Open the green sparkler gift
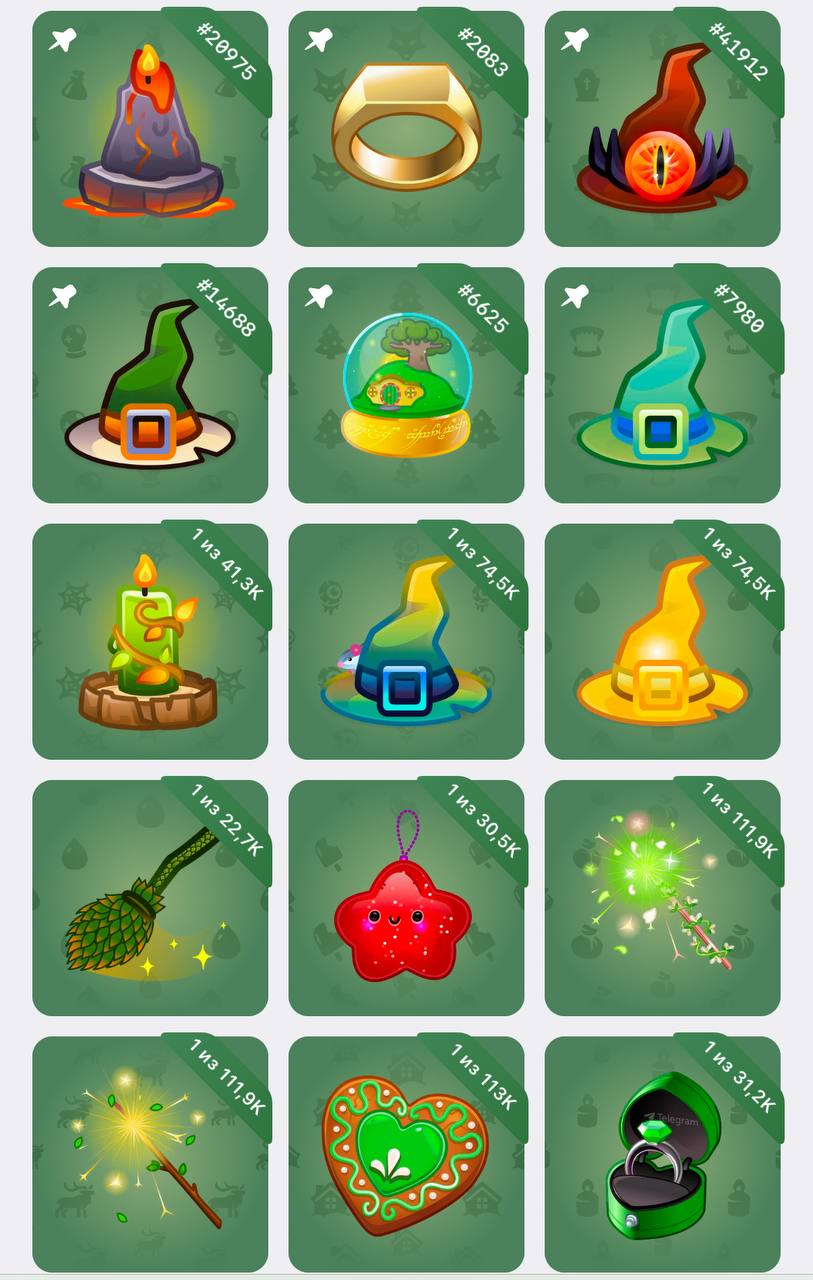This screenshot has width=813, height=1280. coord(662,898)
